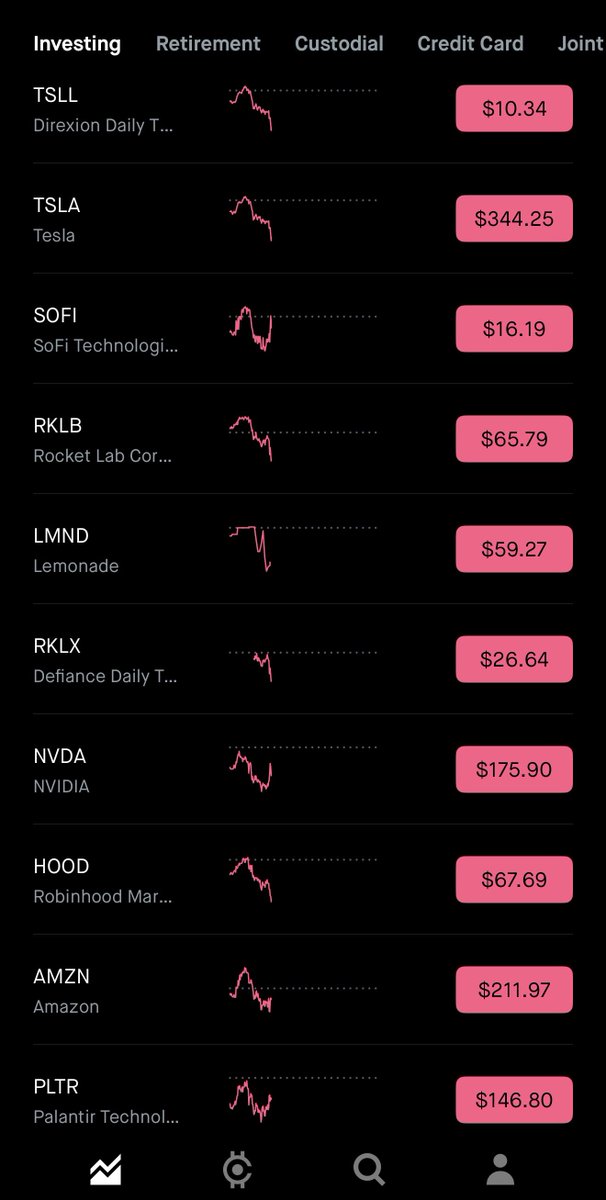Image resolution: width=606 pixels, height=1200 pixels.
Task: Select the Investing tab
Action: pos(77,44)
